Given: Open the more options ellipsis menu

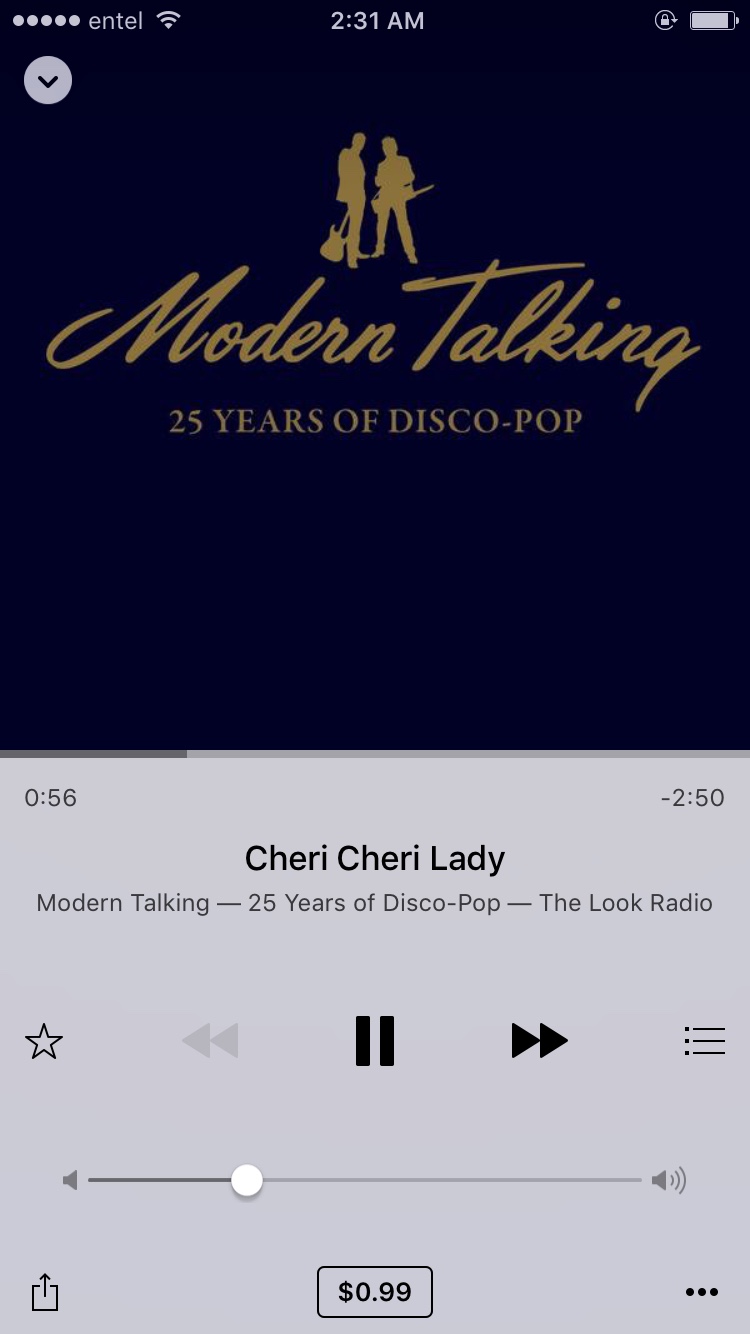Looking at the screenshot, I should coord(702,1292).
